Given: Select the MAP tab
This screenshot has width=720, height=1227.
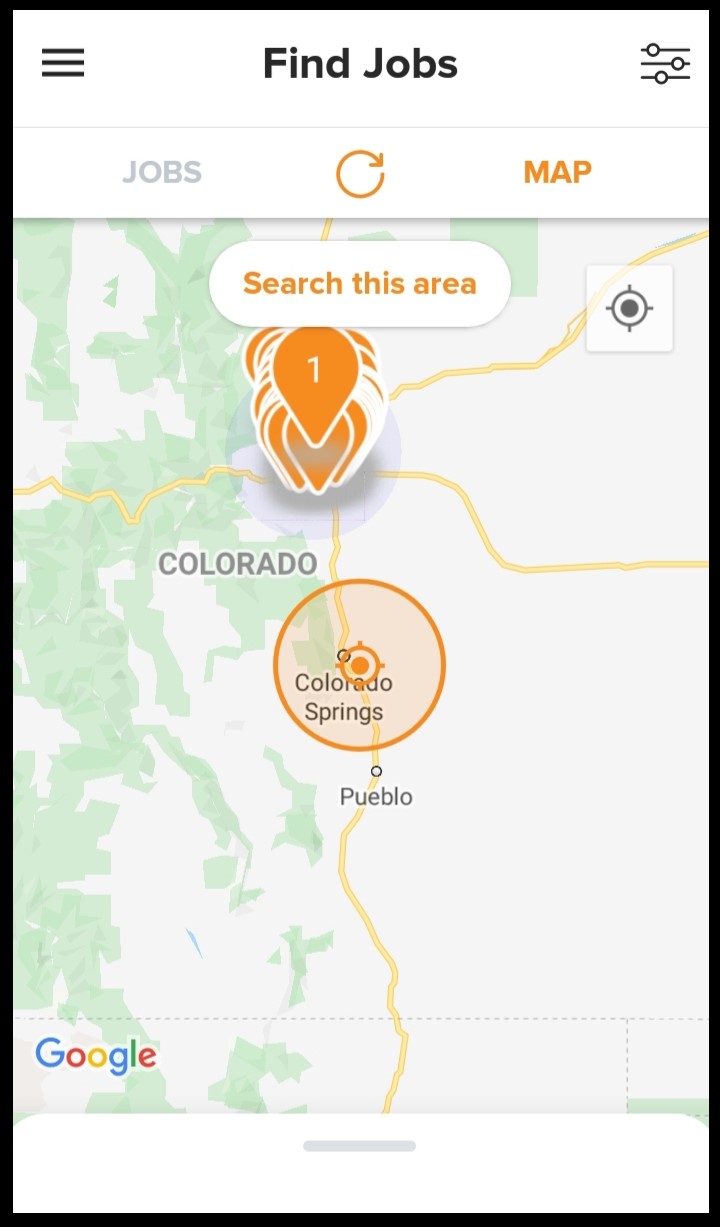Looking at the screenshot, I should pos(557,172).
